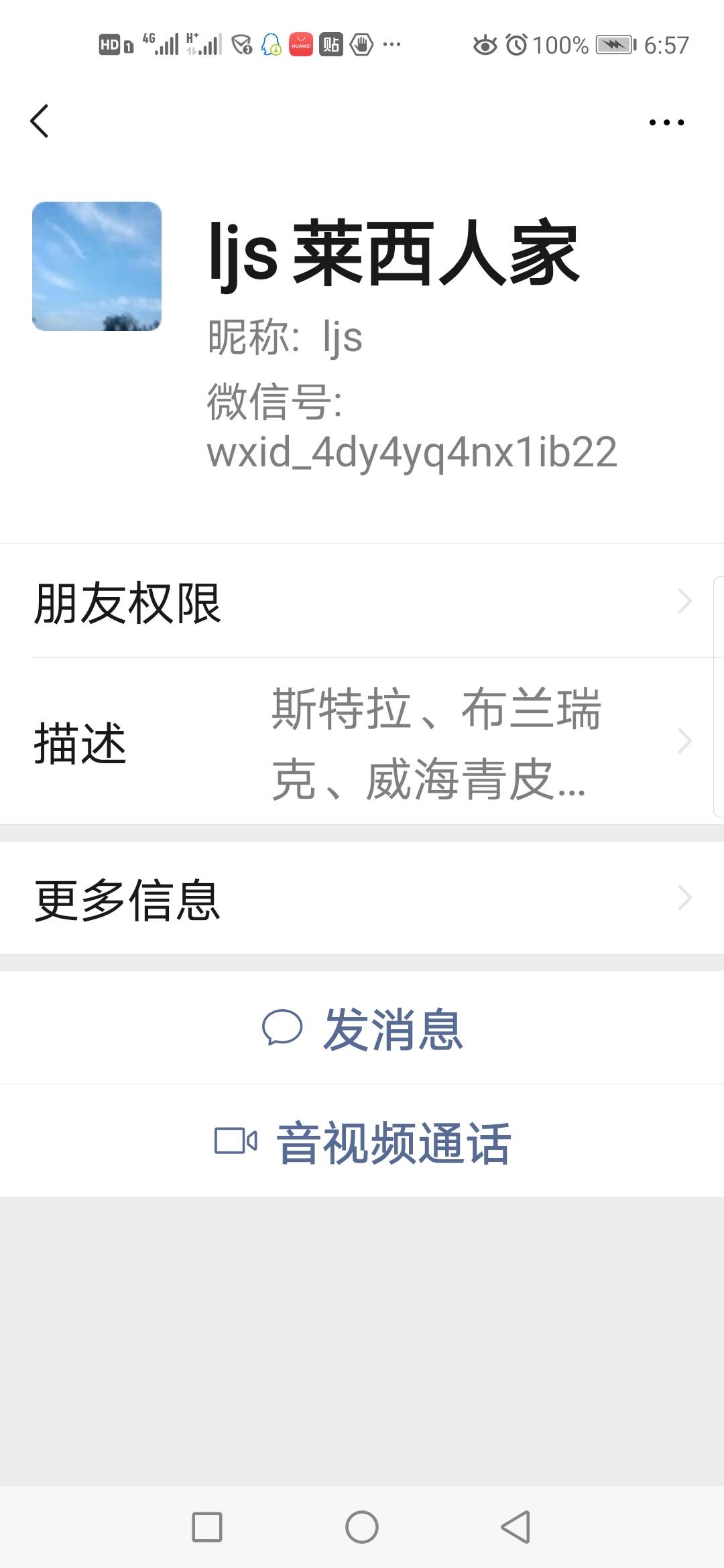This screenshot has height=1568, width=724.
Task: Start 音视频通话 call
Action: [x=362, y=1141]
